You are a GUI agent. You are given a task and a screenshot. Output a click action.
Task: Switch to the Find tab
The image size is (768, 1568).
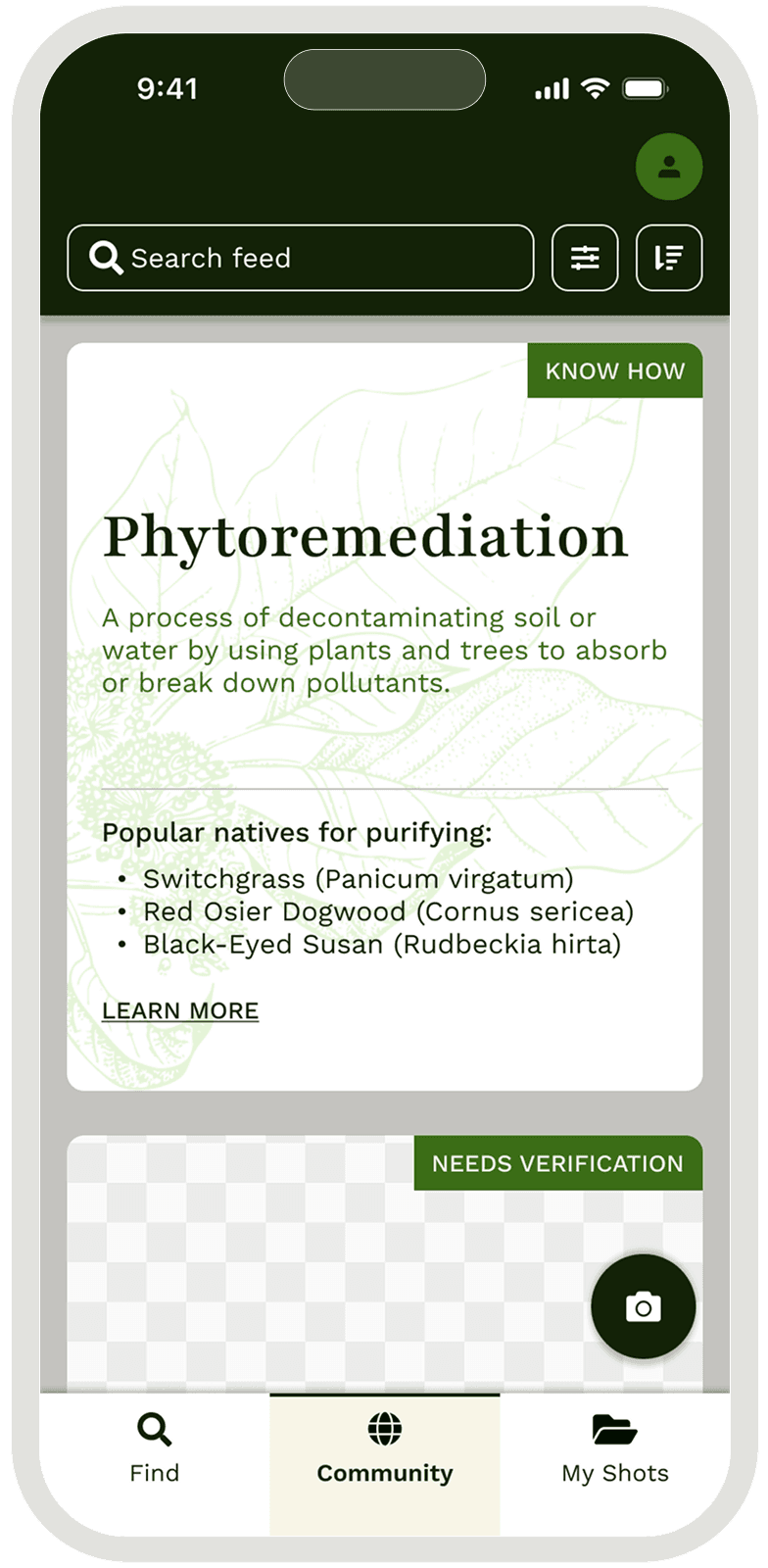[x=155, y=1450]
